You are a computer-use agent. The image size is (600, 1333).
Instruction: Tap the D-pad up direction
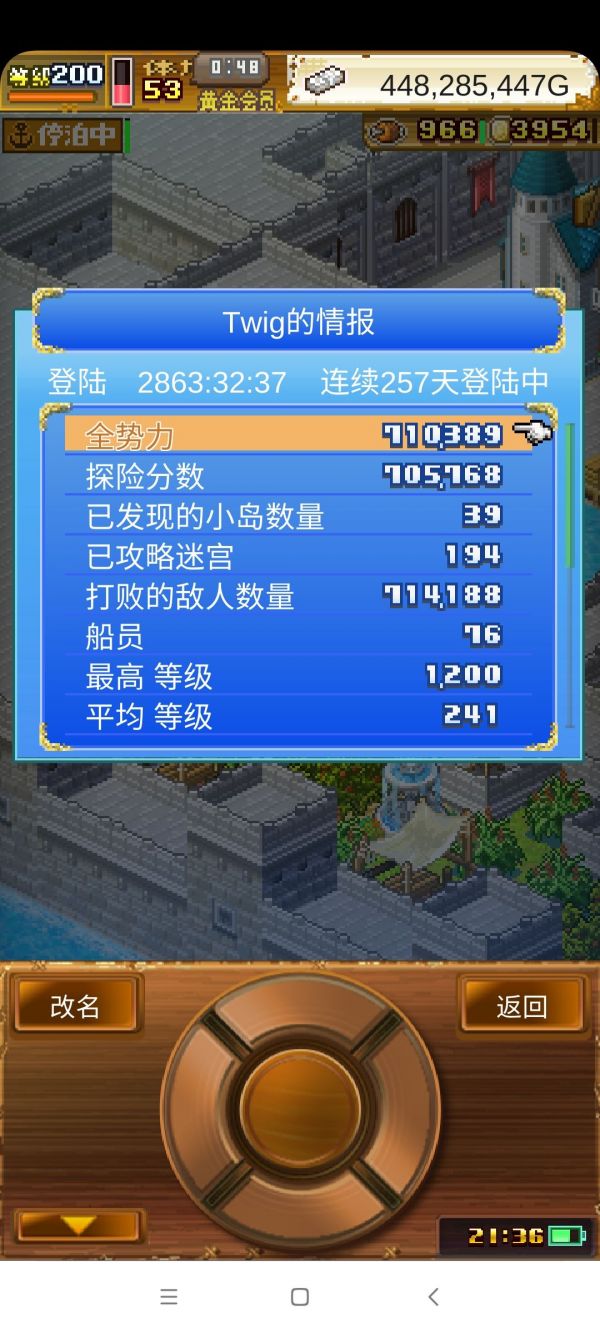tap(300, 1010)
